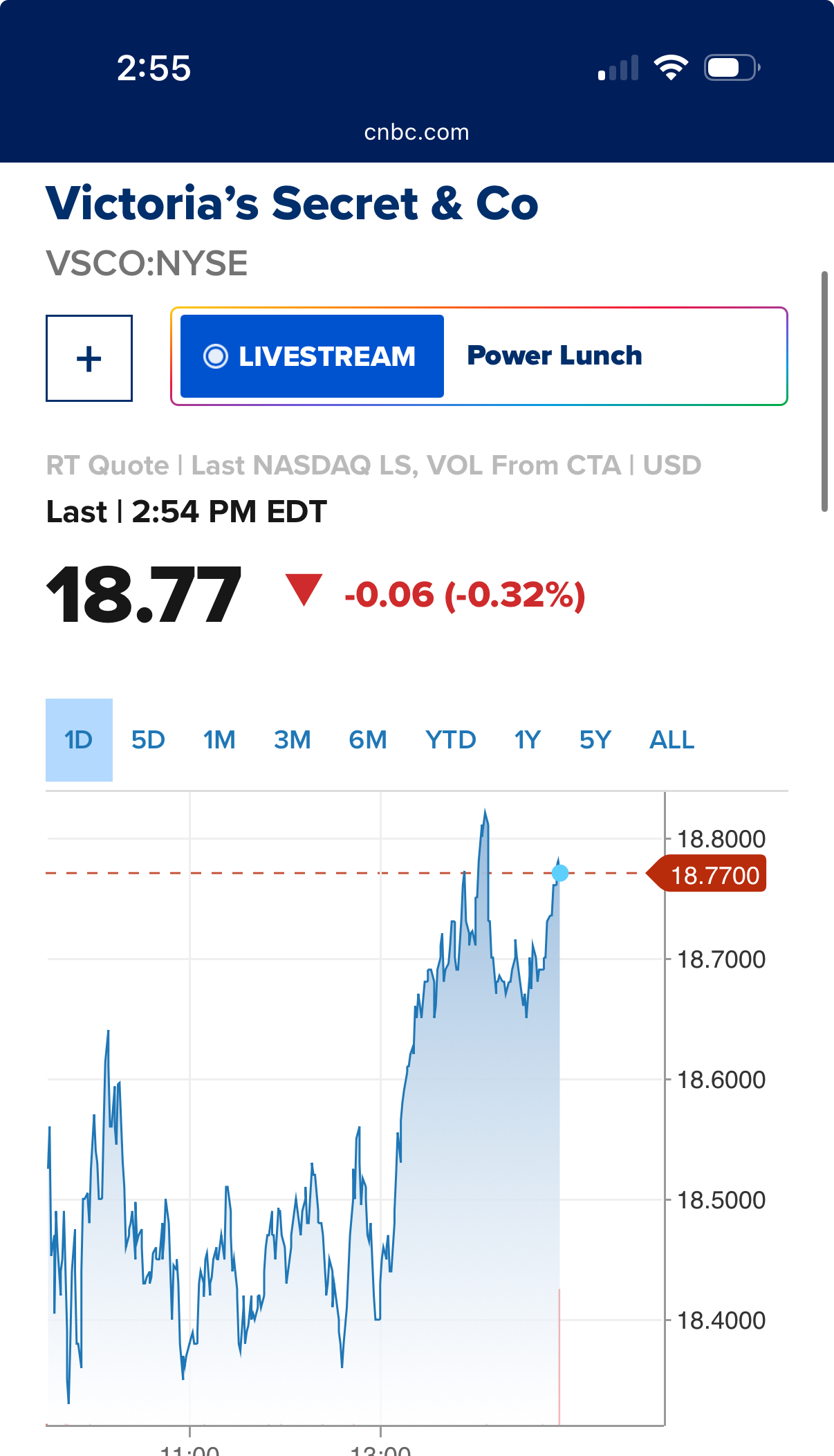Image resolution: width=834 pixels, height=1456 pixels.
Task: Select the 1D chart range
Action: 79,740
